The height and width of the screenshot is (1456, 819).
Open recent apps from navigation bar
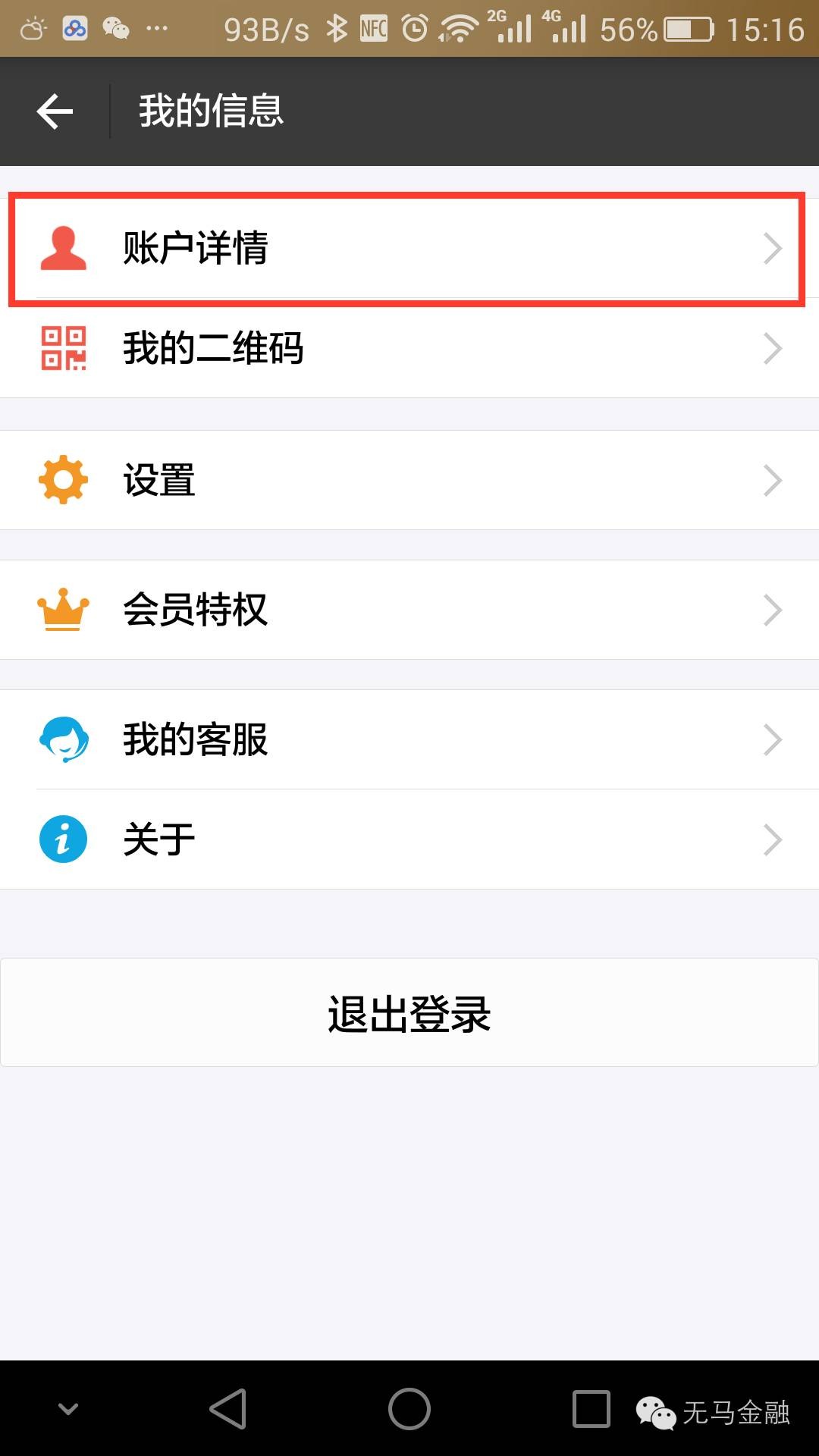point(591,1409)
